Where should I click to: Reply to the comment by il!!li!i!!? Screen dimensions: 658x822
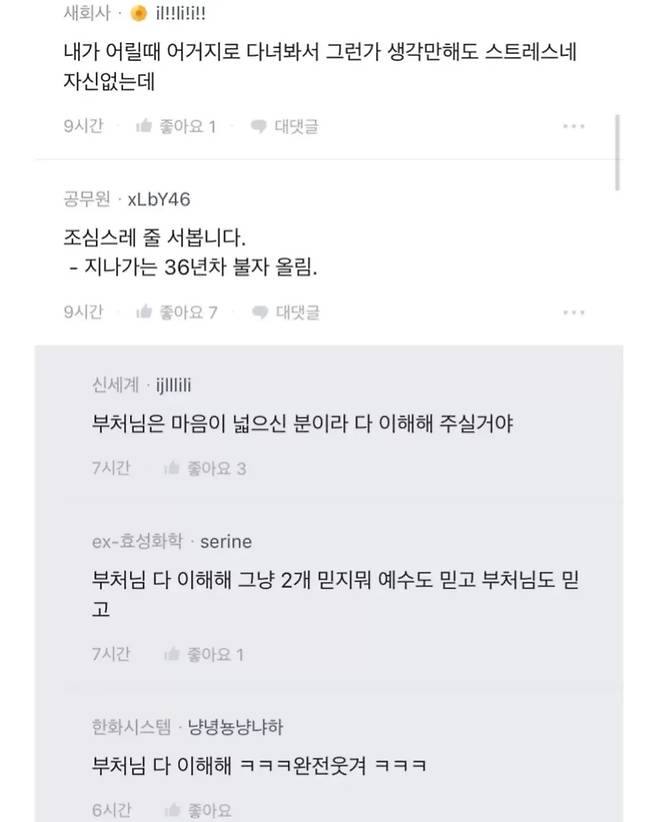click(x=285, y=126)
